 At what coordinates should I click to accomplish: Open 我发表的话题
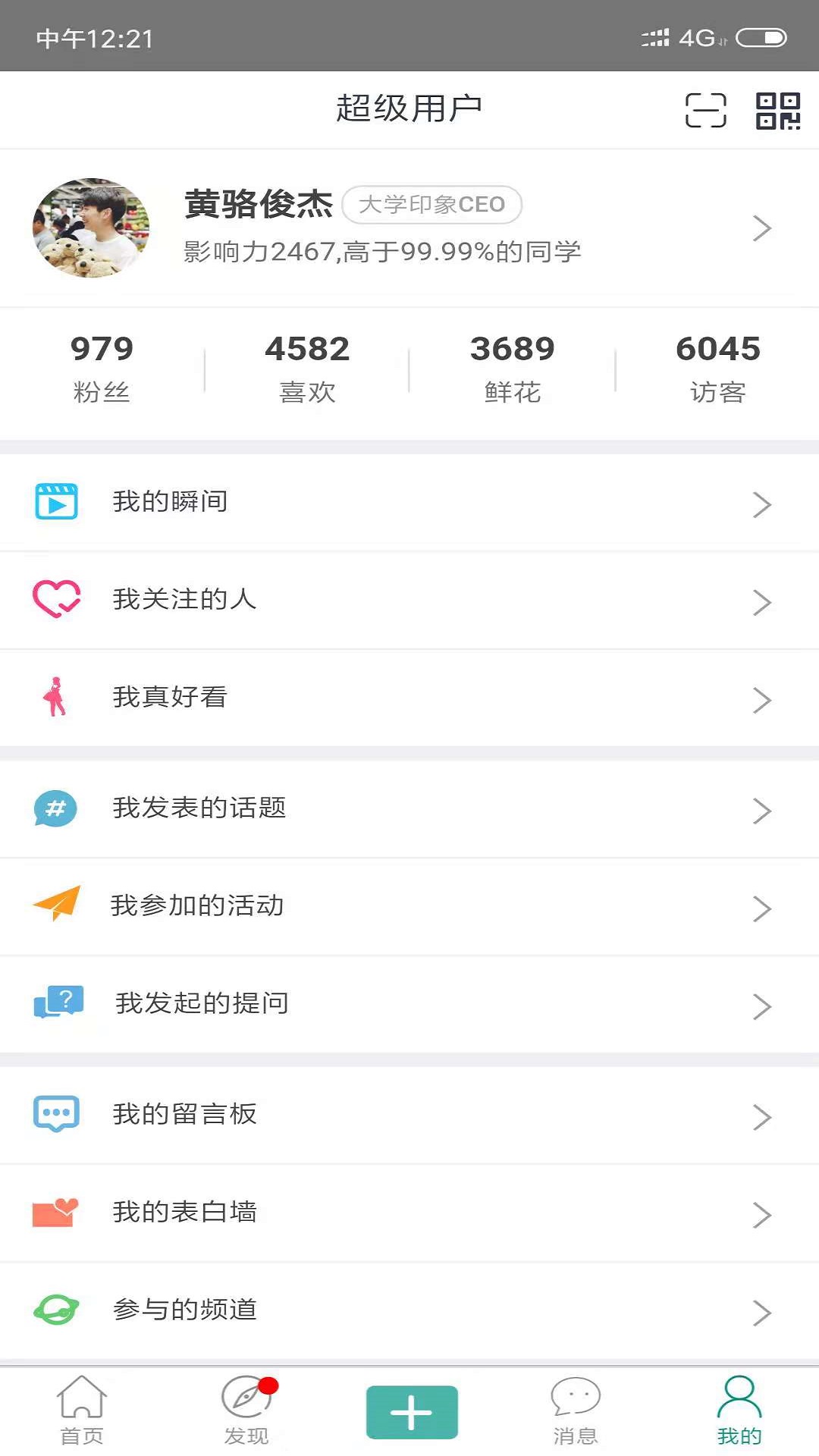409,809
